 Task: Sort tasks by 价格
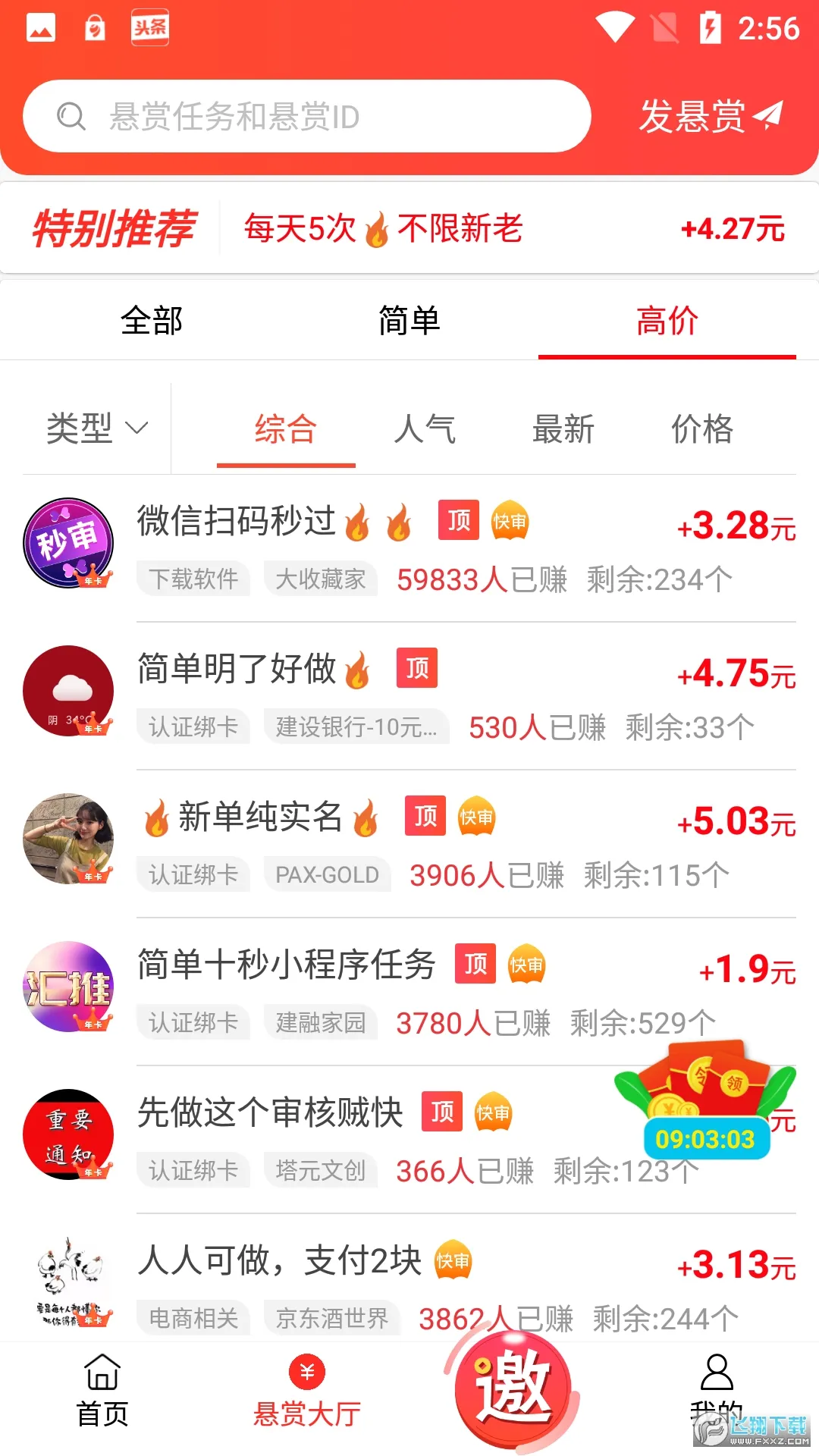(702, 429)
